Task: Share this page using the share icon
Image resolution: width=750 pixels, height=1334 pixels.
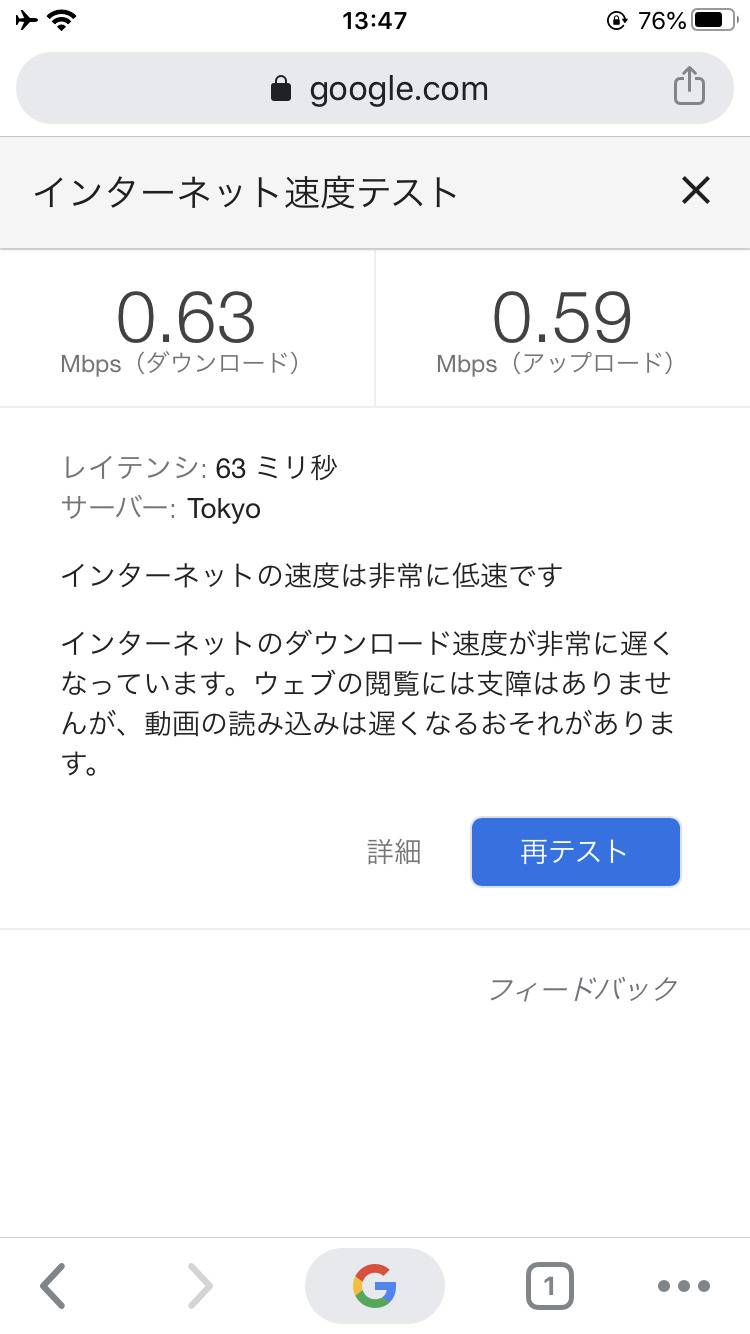Action: point(689,87)
